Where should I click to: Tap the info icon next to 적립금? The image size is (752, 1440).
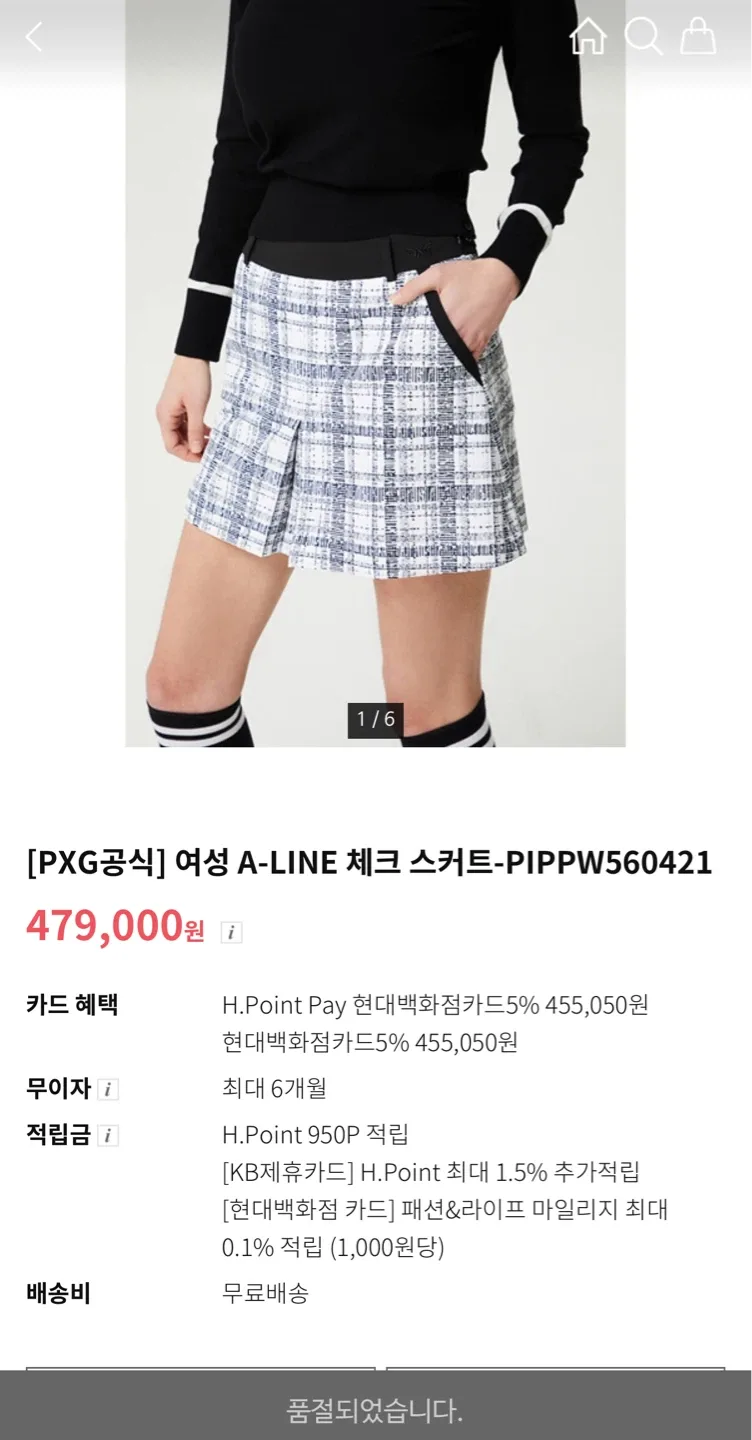(108, 1136)
